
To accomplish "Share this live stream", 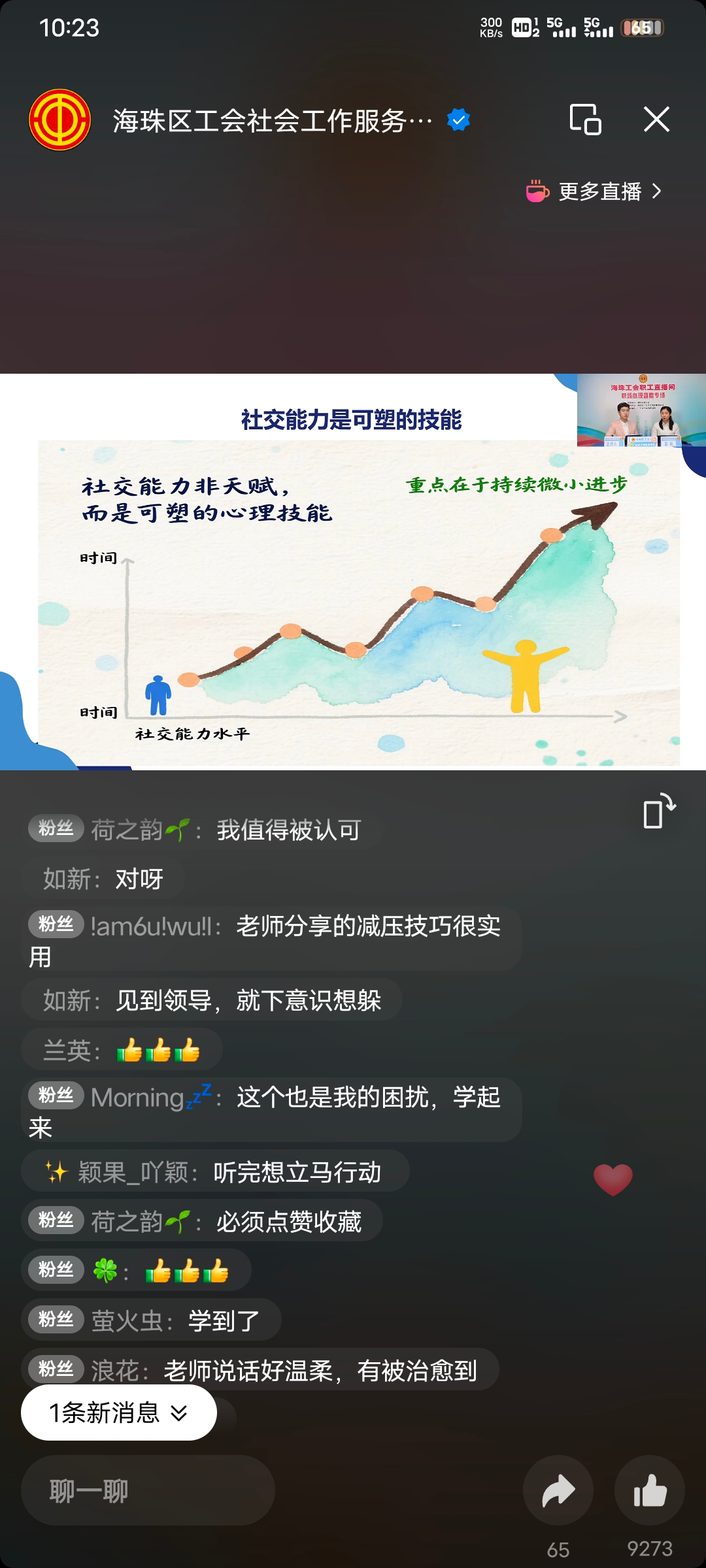I will click(558, 1491).
